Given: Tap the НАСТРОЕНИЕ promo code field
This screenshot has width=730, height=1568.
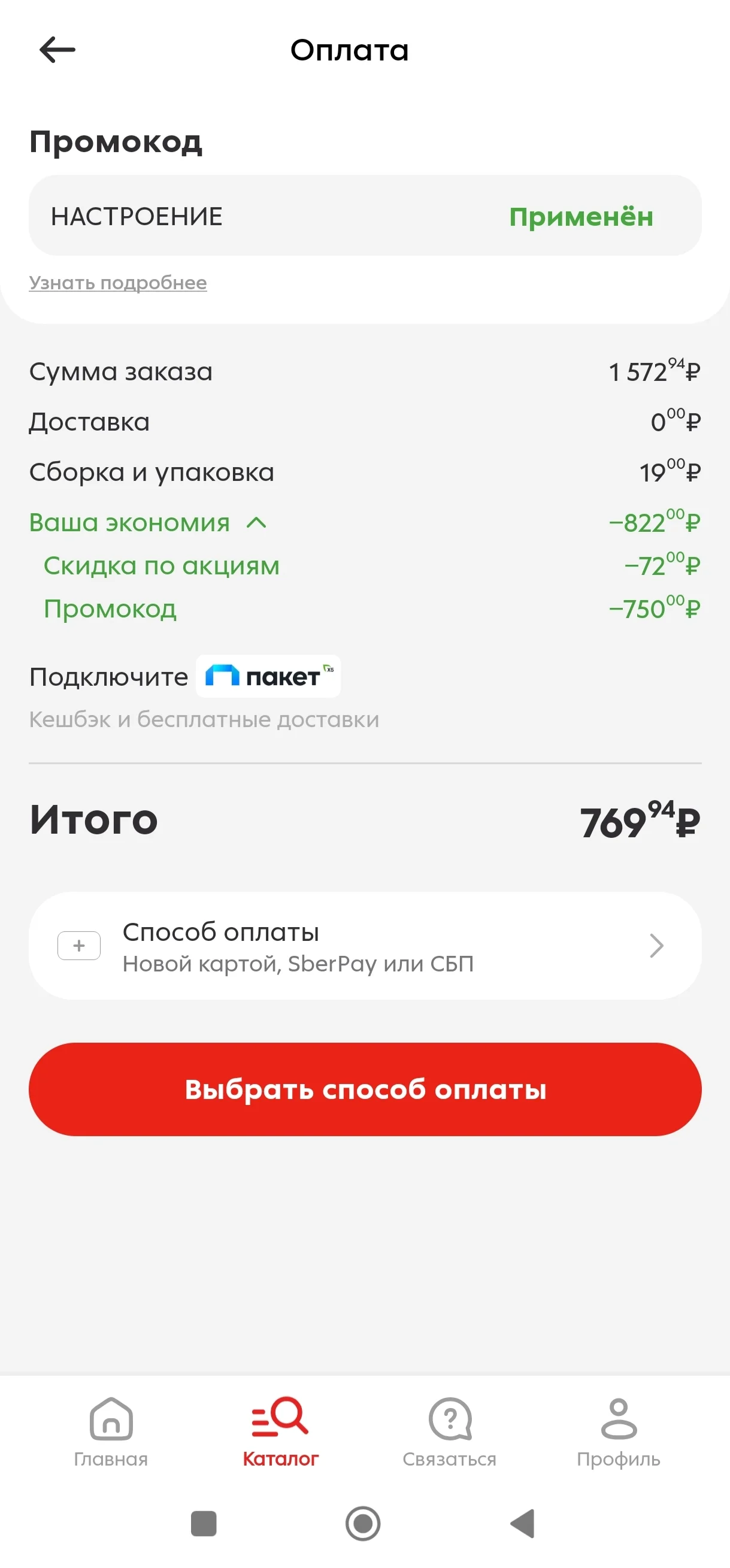Looking at the screenshot, I should coord(365,216).
